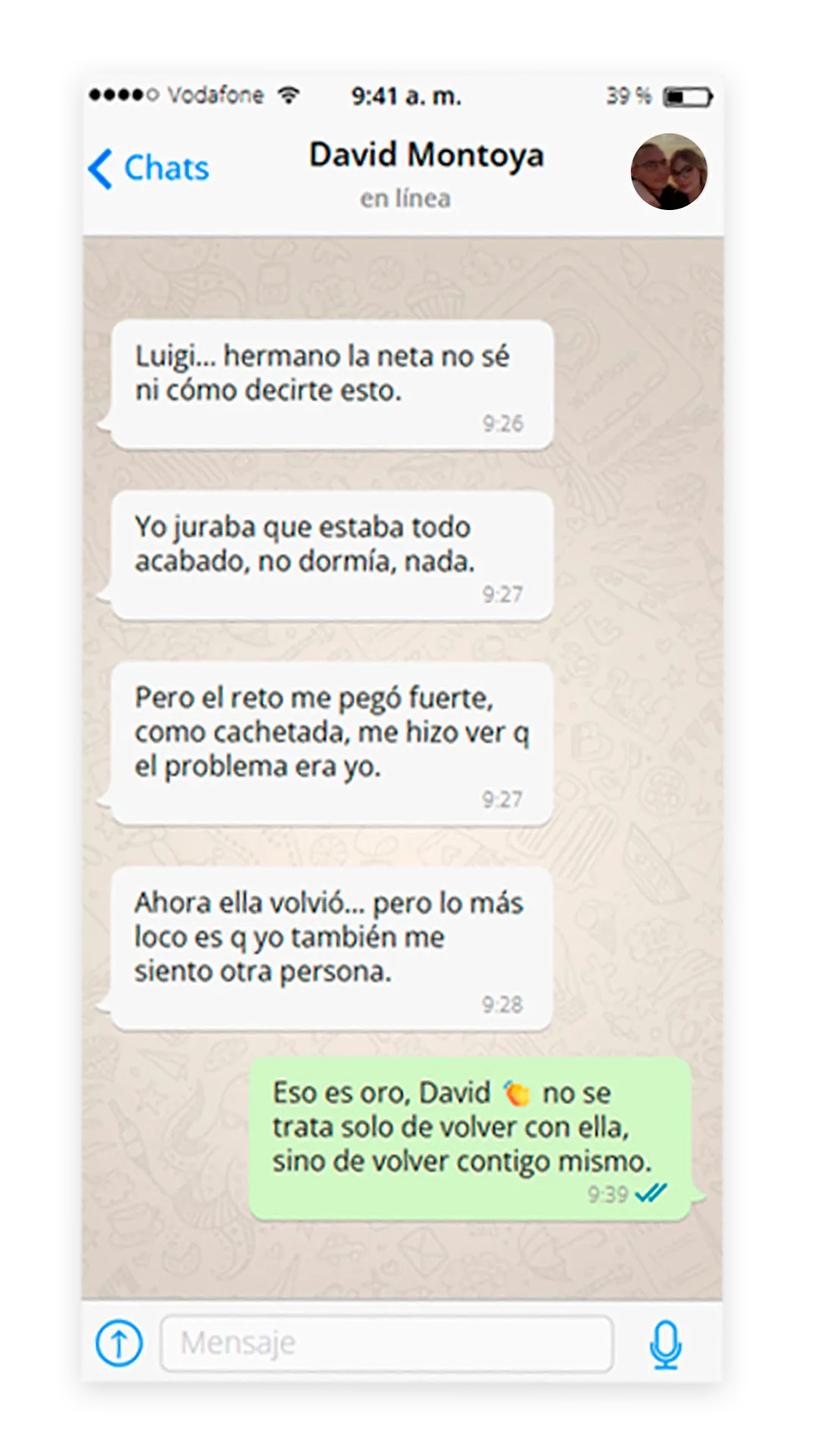Record a voice message with microphone

tap(665, 1344)
